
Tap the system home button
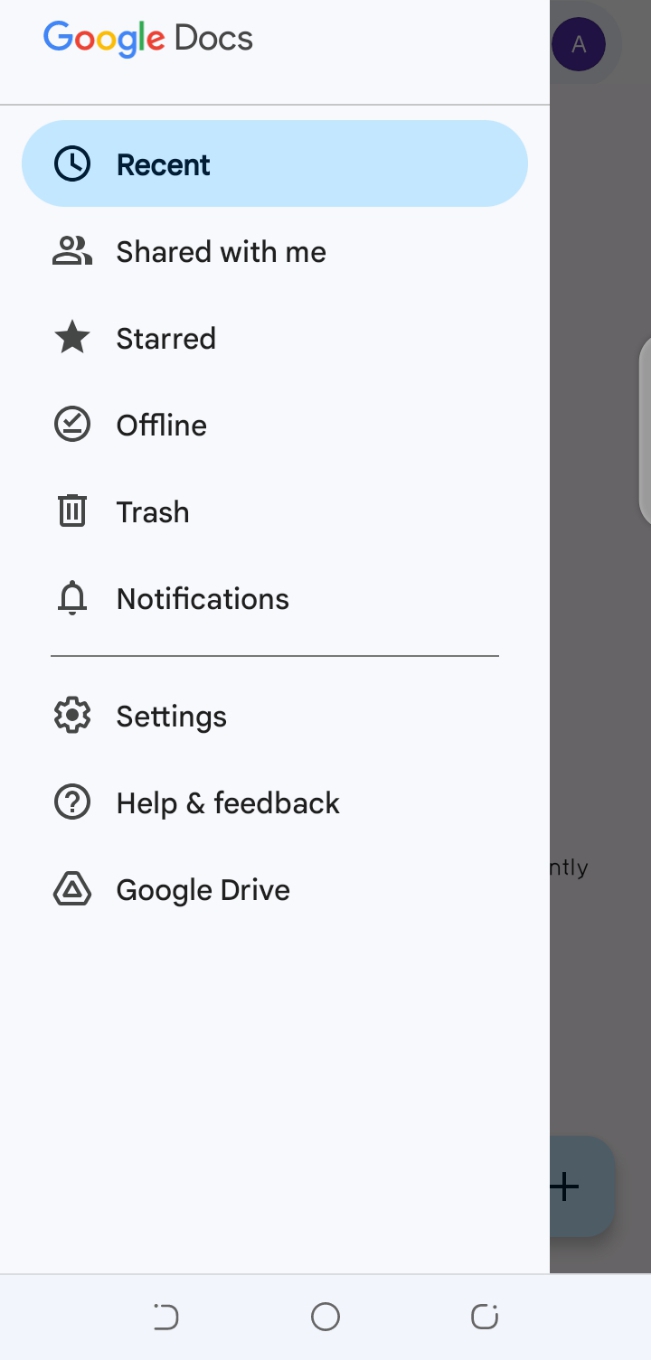pos(325,1317)
